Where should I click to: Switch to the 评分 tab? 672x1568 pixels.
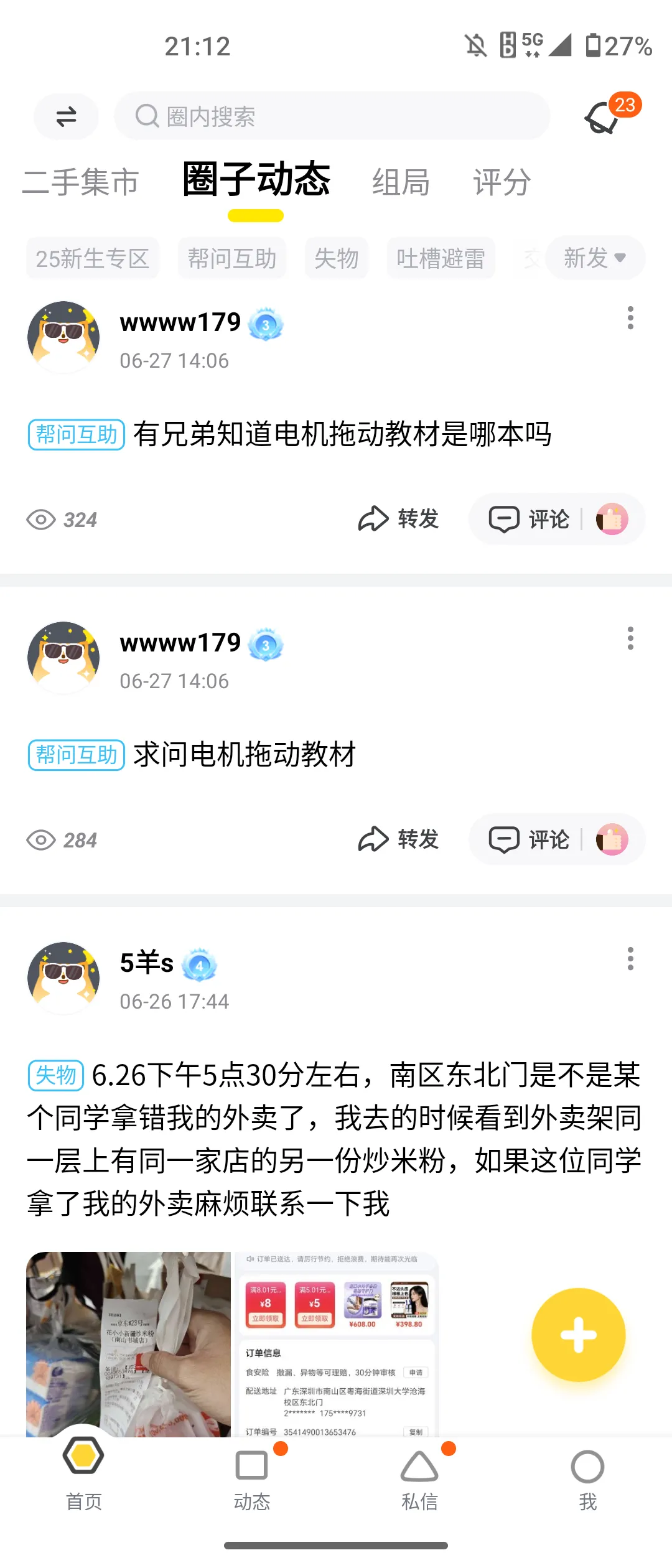(502, 182)
